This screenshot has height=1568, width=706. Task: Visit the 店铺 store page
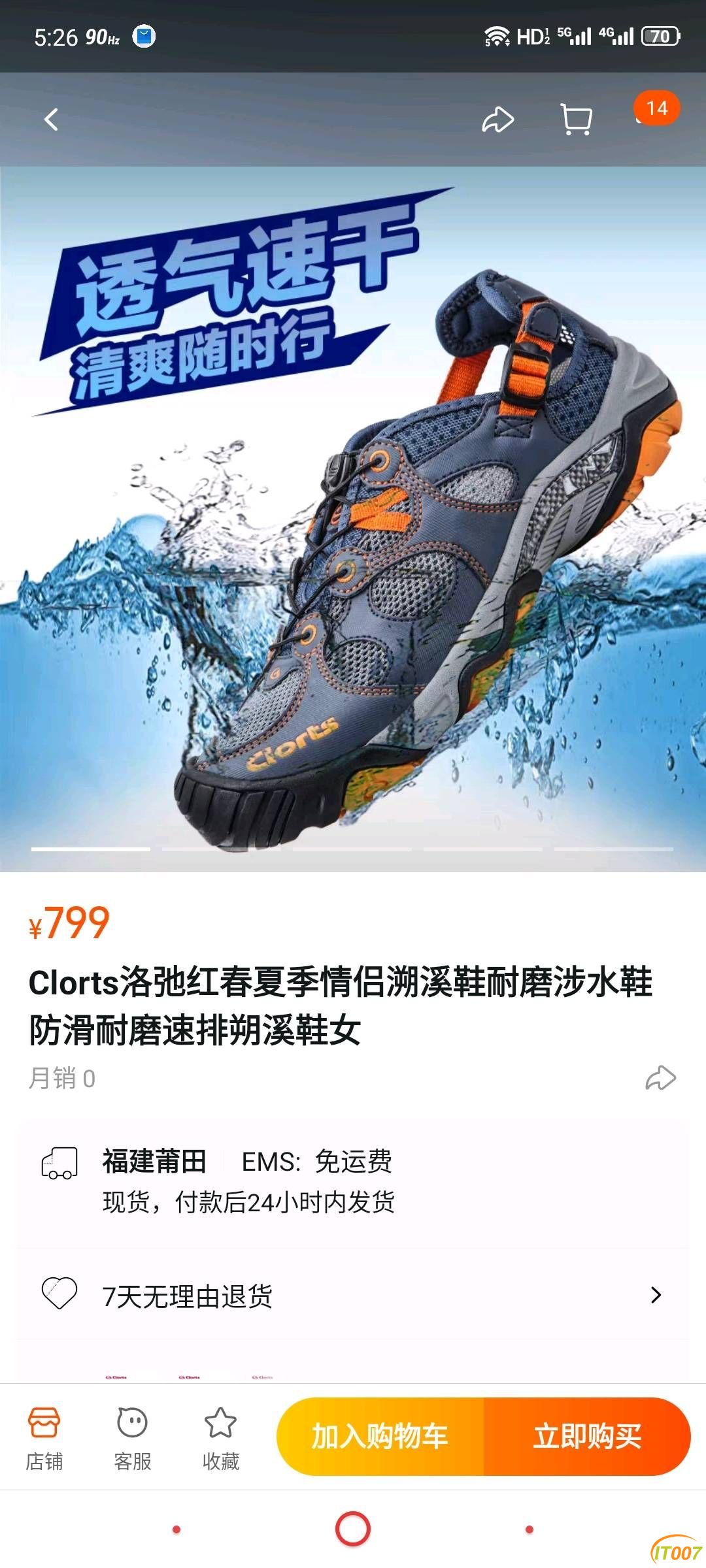coord(44,1437)
